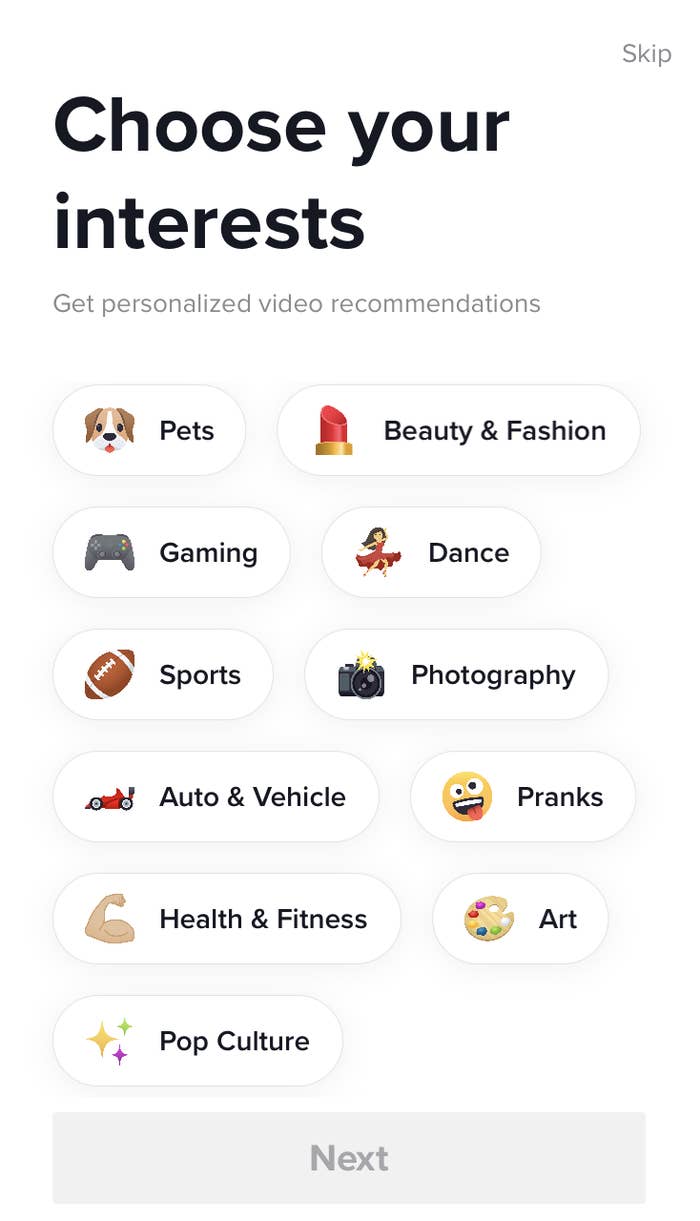
Task: Pick the Gaming interest
Action: pyautogui.click(x=171, y=552)
